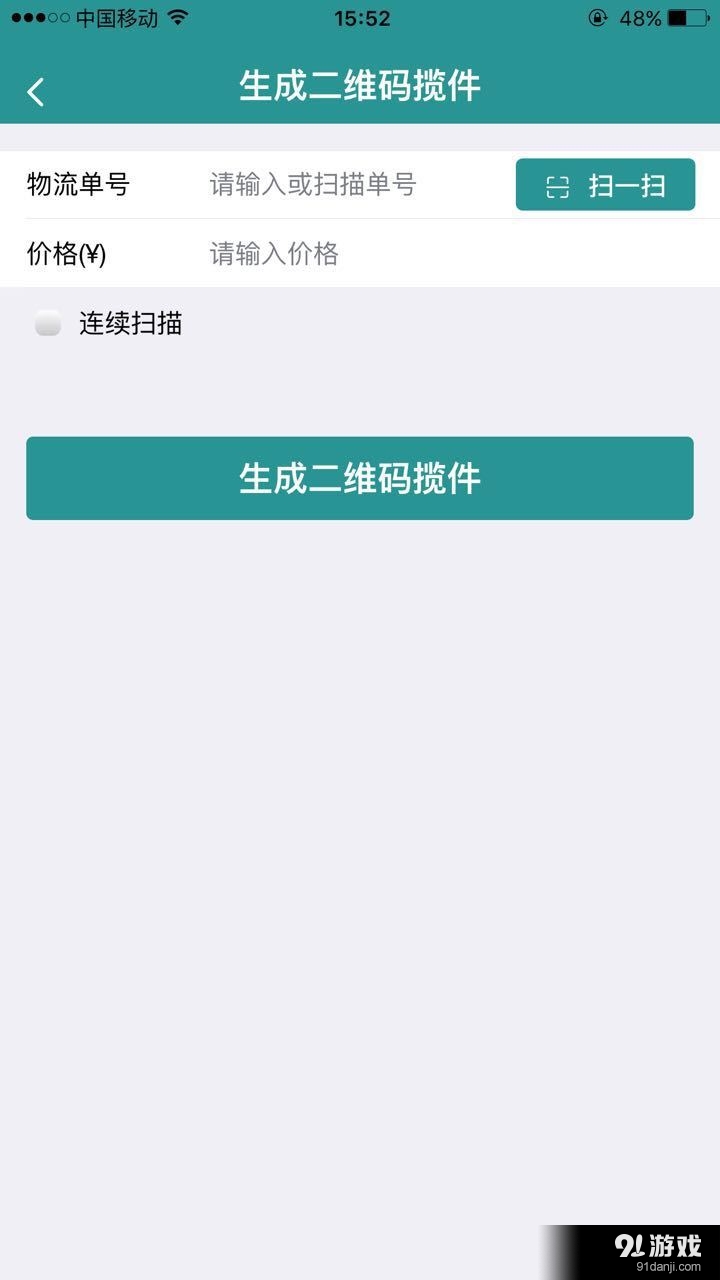Enable the 连续扫描 continuous scan option
The width and height of the screenshot is (720, 1280).
pos(46,323)
